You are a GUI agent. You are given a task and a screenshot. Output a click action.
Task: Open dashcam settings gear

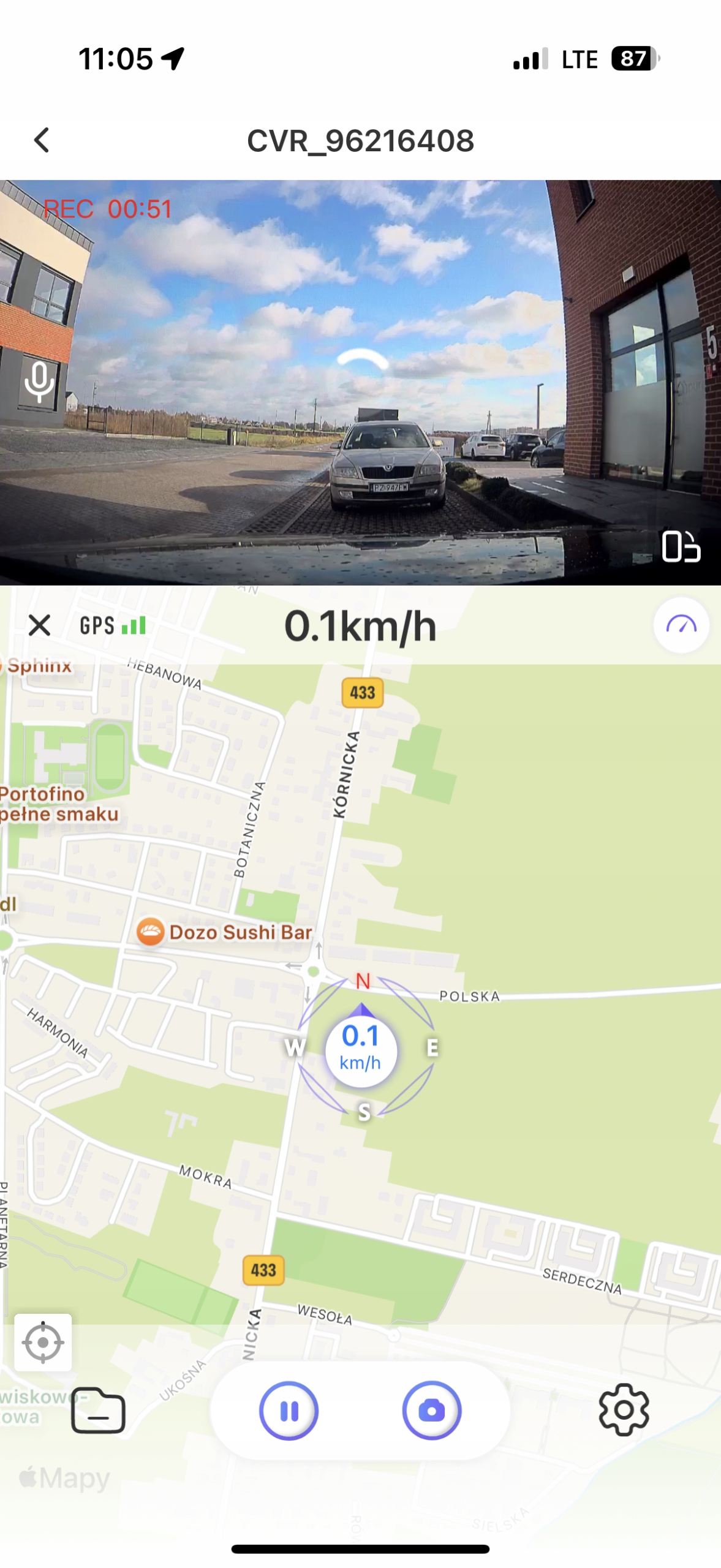click(x=624, y=1410)
